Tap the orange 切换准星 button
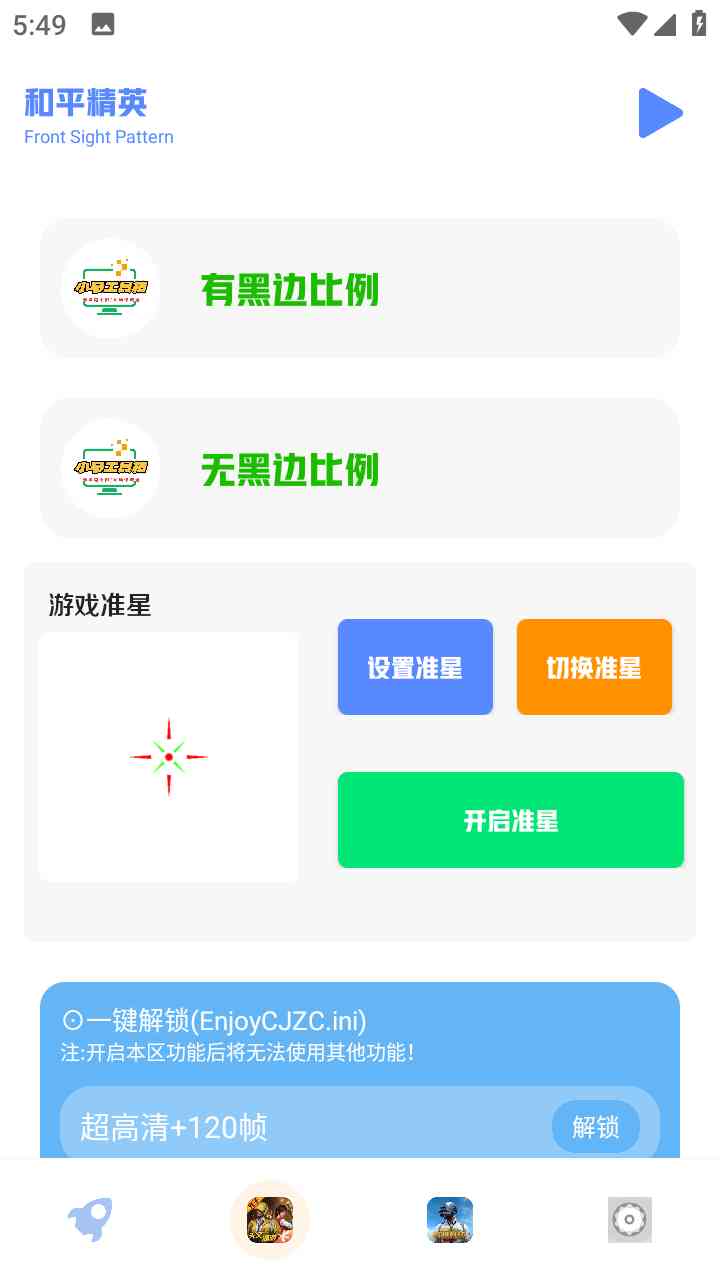The width and height of the screenshot is (720, 1280). click(594, 667)
